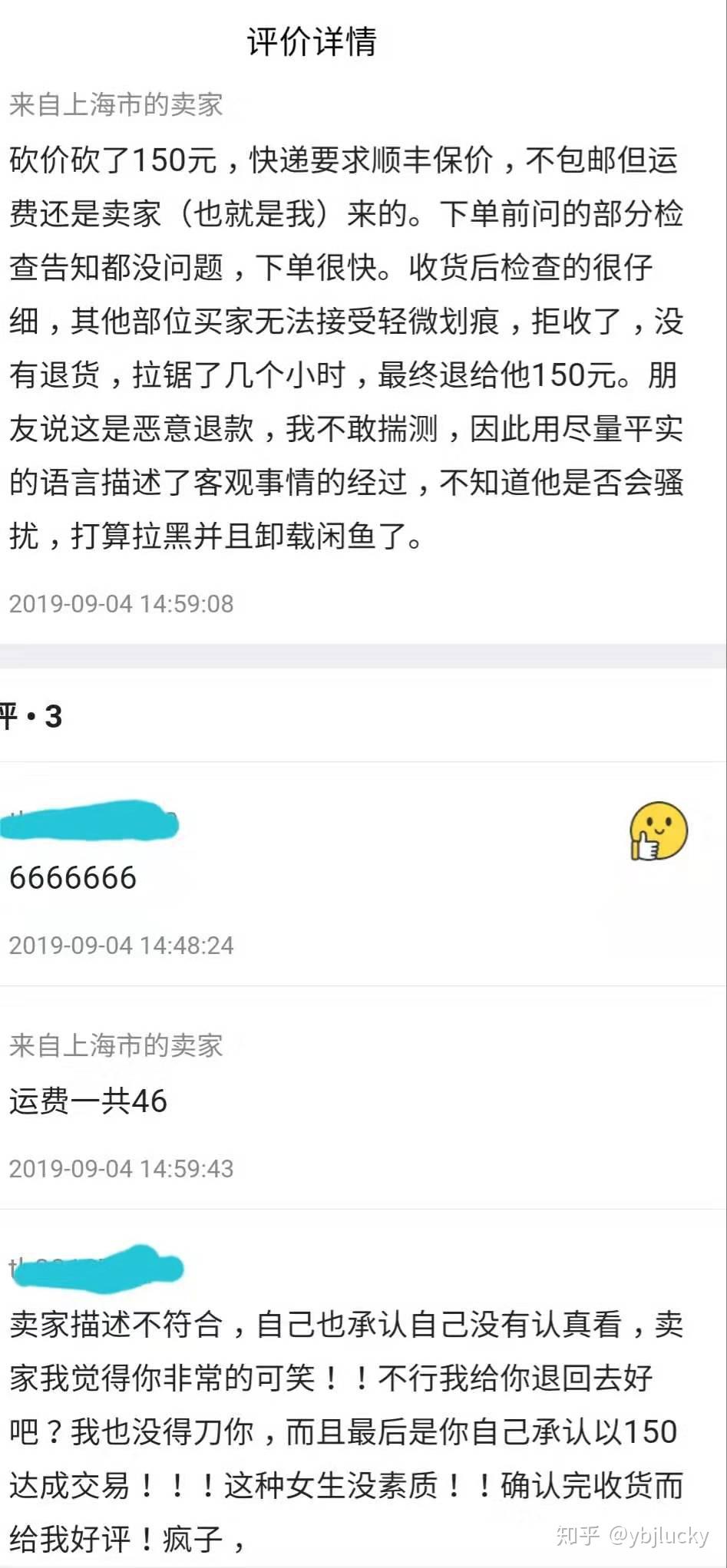Collapse the seller's long review text
The image size is (727, 1568).
[345, 345]
